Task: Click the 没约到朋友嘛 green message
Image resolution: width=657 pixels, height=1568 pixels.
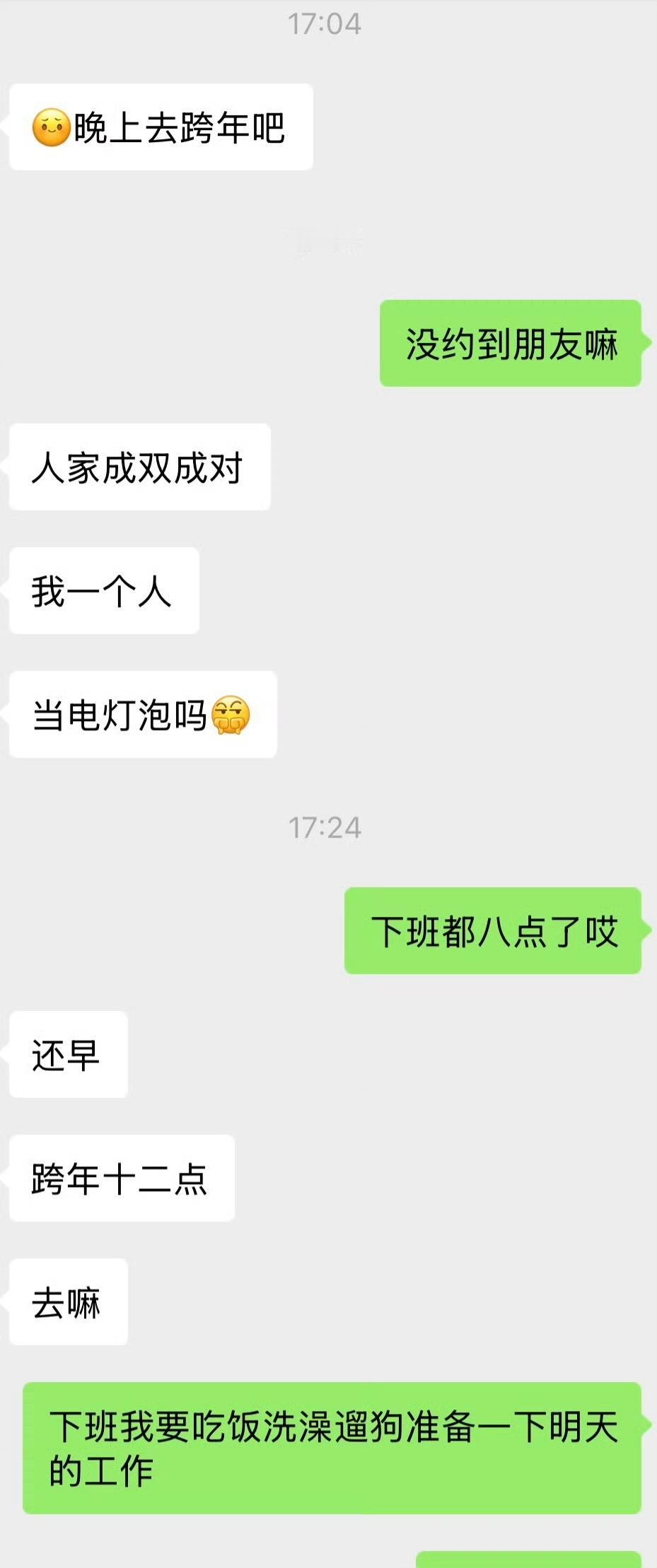Action: [511, 344]
